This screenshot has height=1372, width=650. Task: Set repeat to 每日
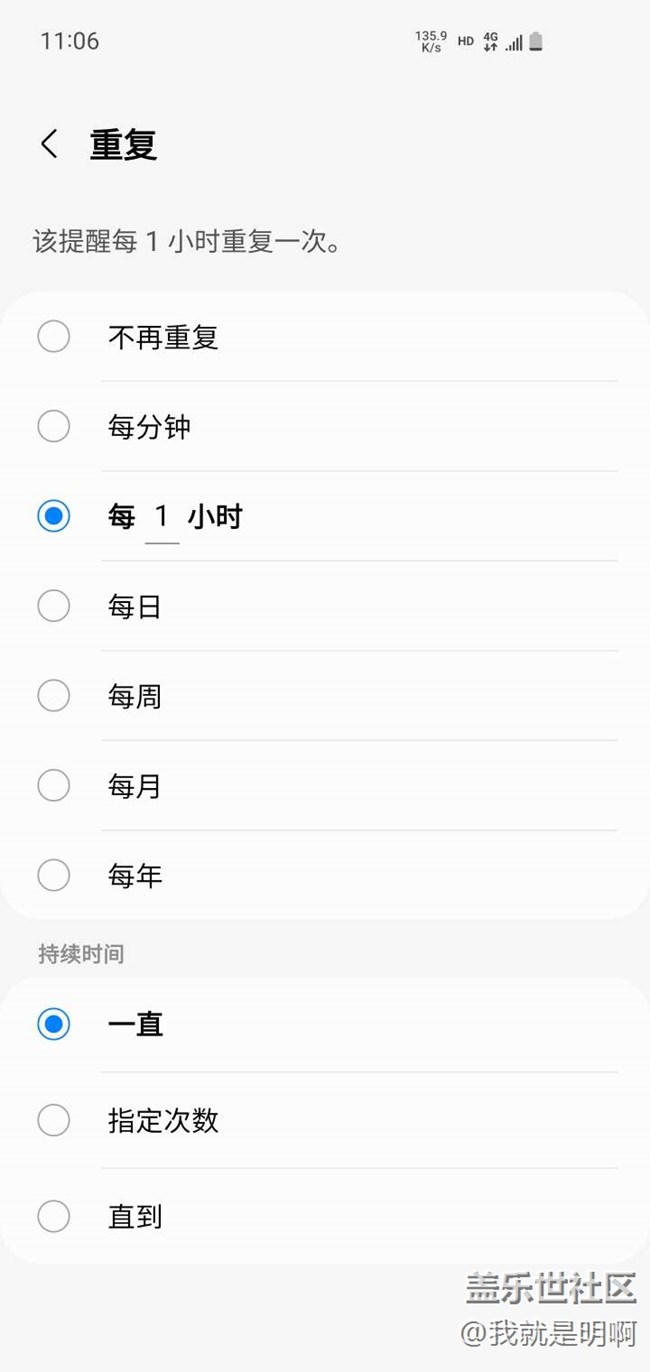(54, 606)
